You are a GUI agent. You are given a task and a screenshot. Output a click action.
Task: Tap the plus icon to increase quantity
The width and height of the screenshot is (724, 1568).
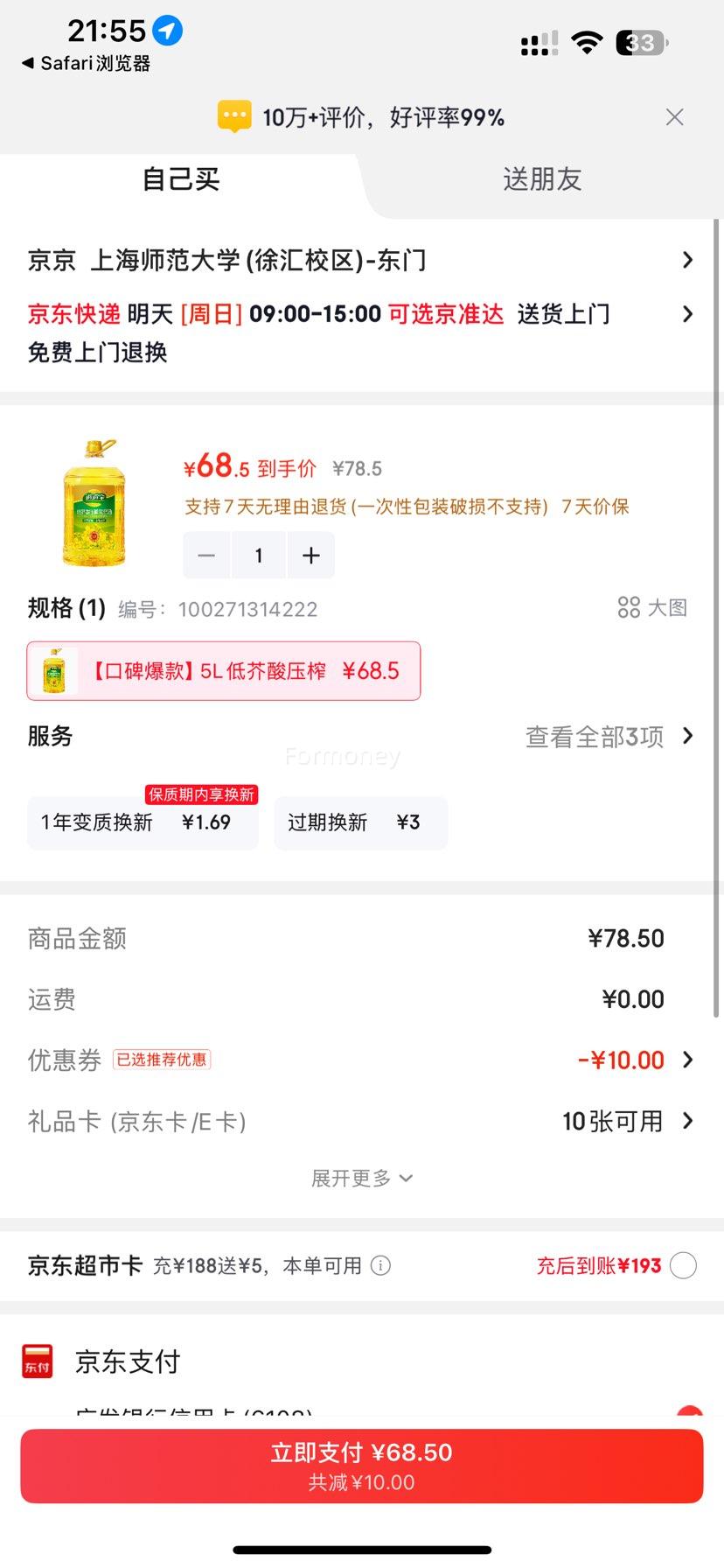(310, 555)
